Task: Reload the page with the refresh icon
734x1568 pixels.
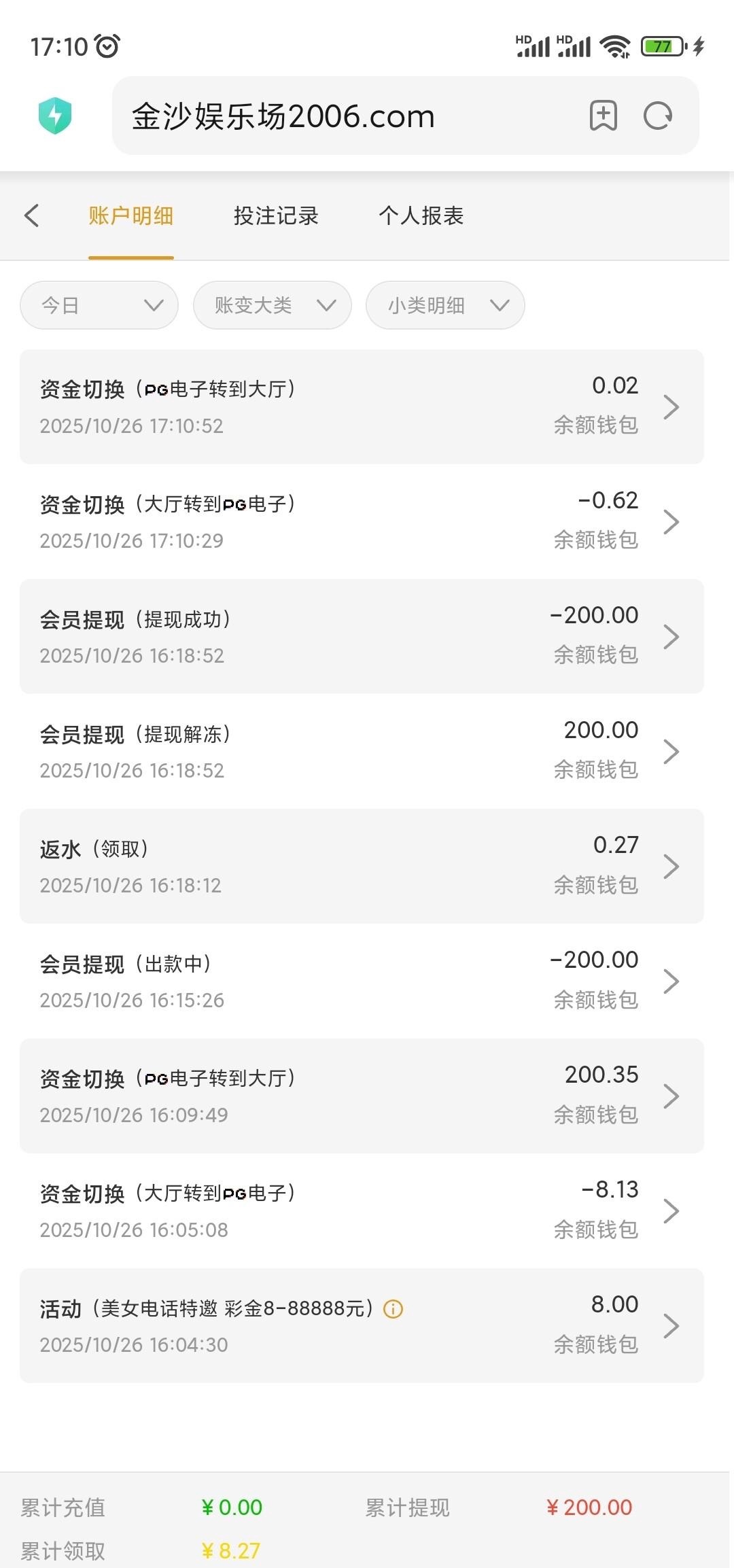Action: (658, 116)
